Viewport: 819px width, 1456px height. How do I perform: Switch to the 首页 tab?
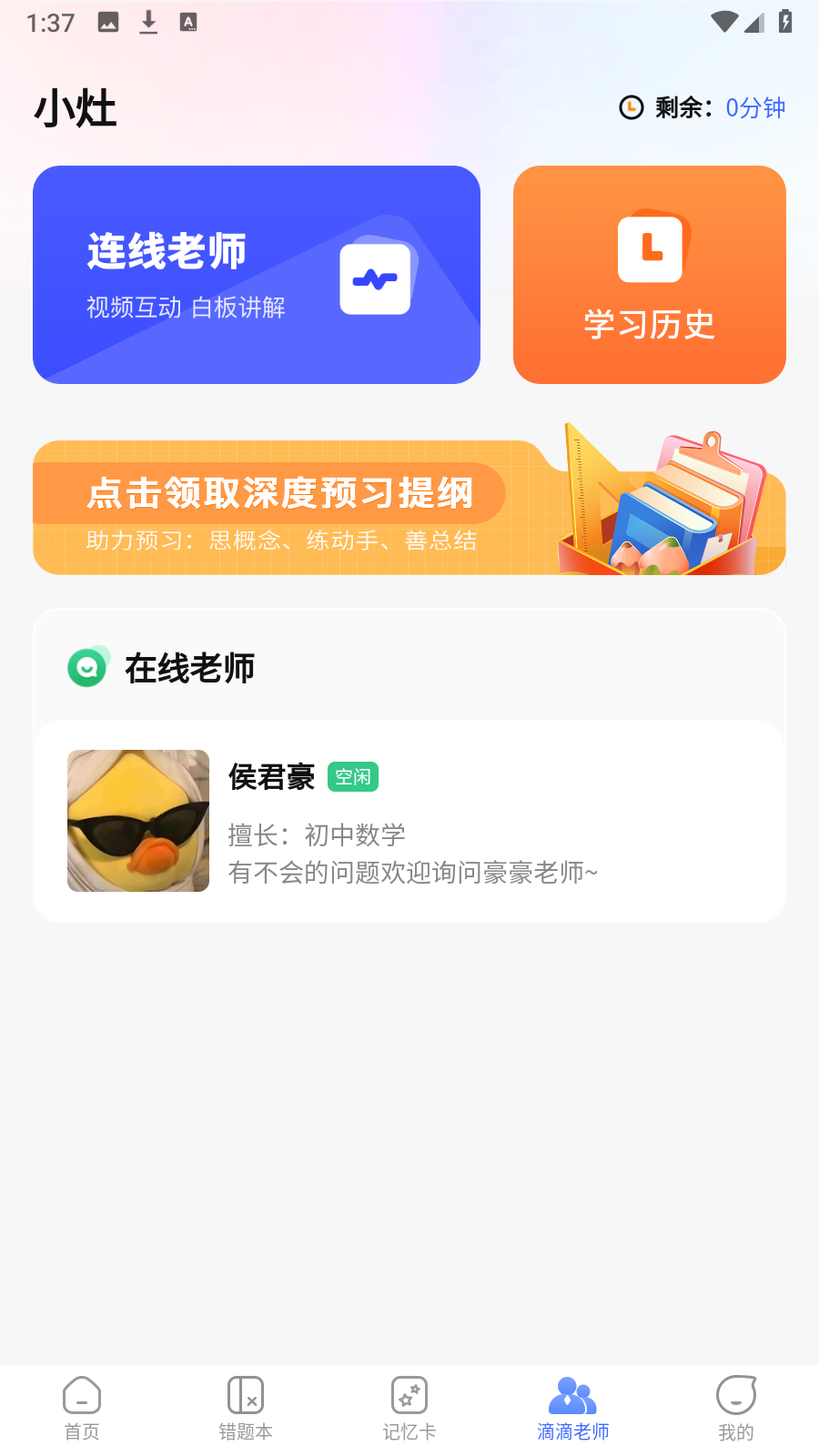tap(82, 1406)
